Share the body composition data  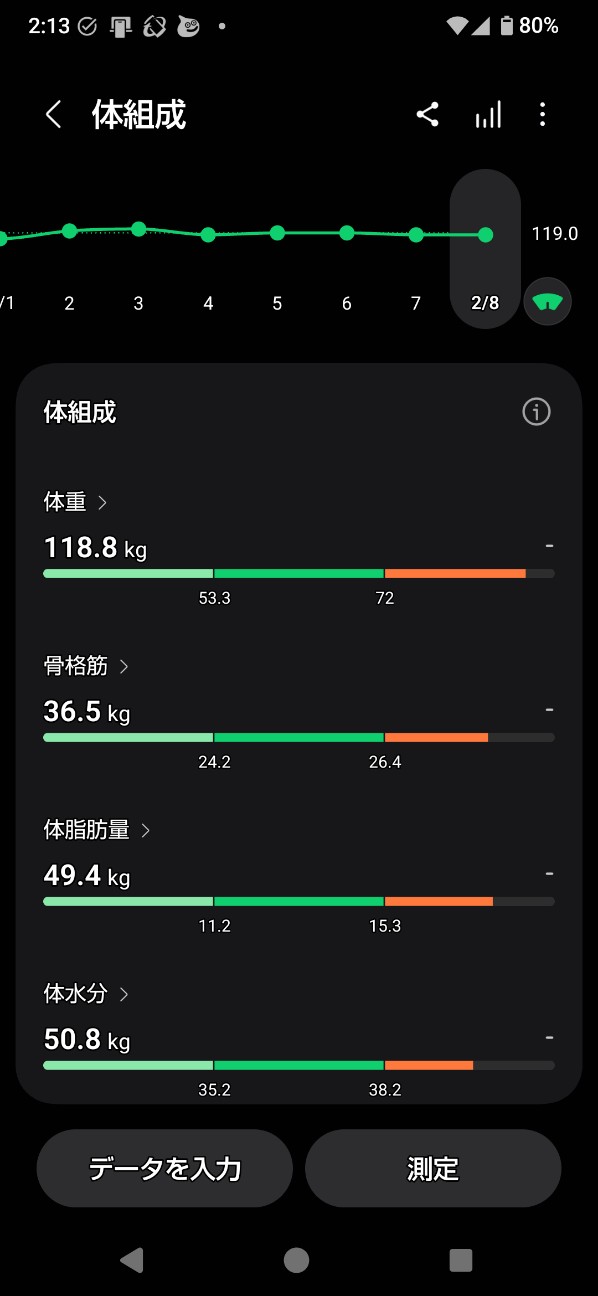[428, 115]
